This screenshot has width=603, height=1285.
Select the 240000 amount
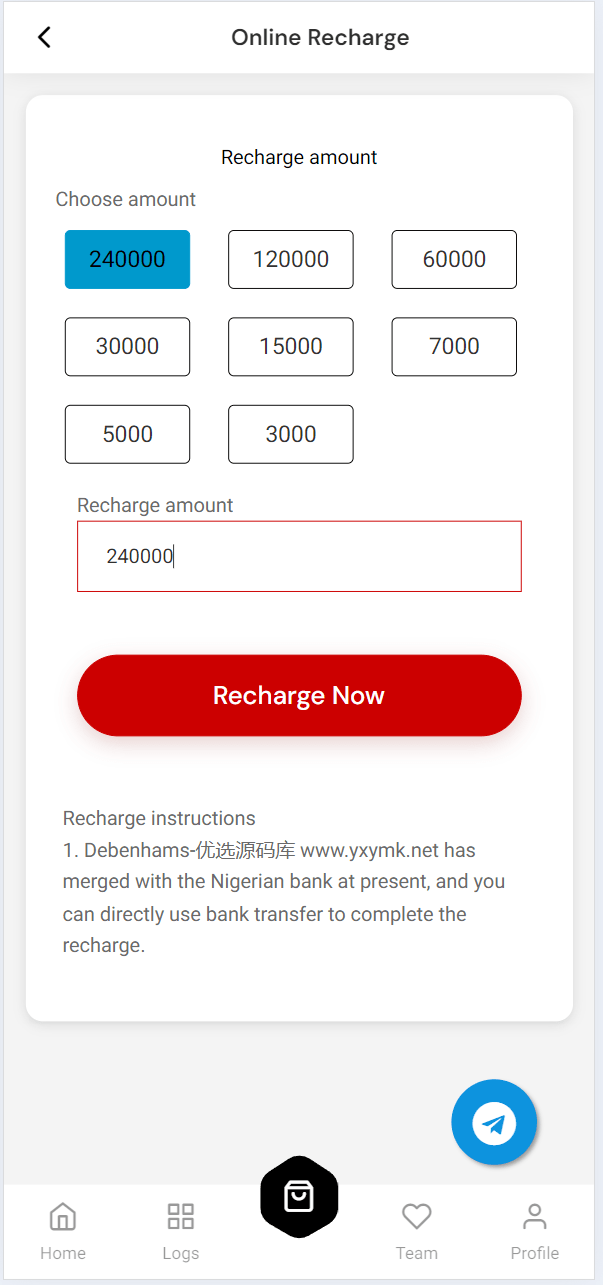(127, 259)
